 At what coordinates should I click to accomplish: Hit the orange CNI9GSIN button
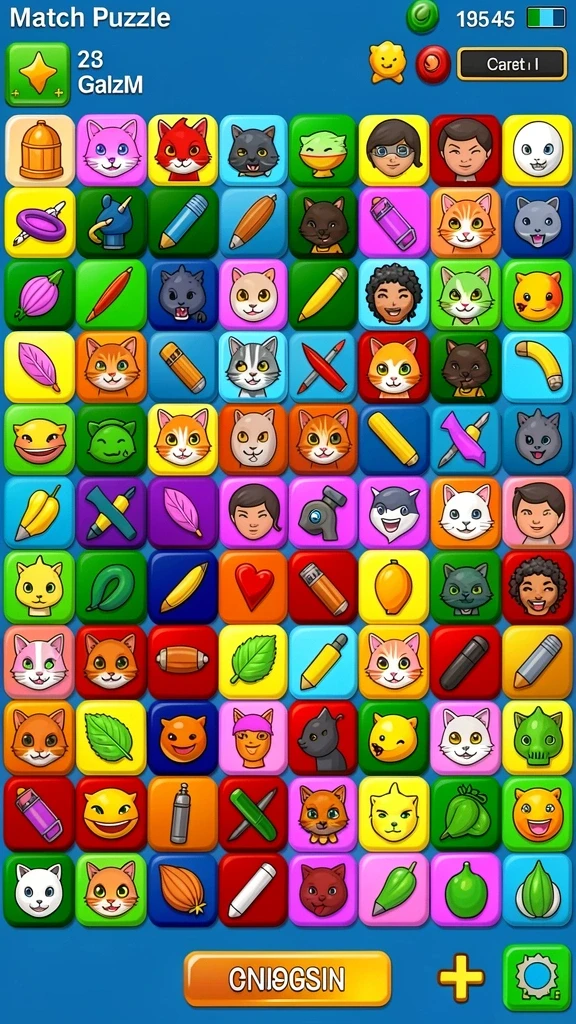(x=287, y=978)
